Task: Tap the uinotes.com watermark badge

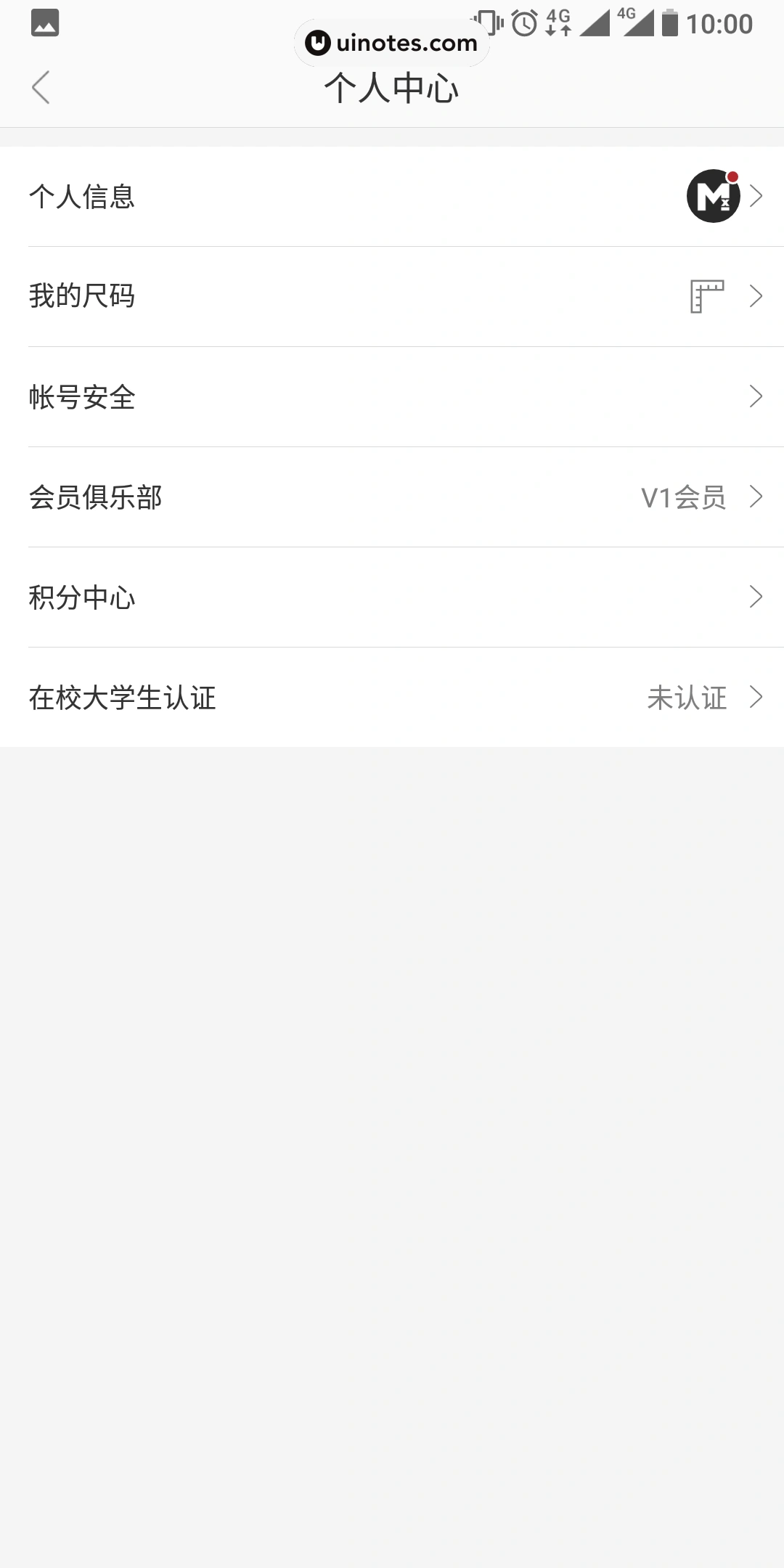Action: point(392,44)
